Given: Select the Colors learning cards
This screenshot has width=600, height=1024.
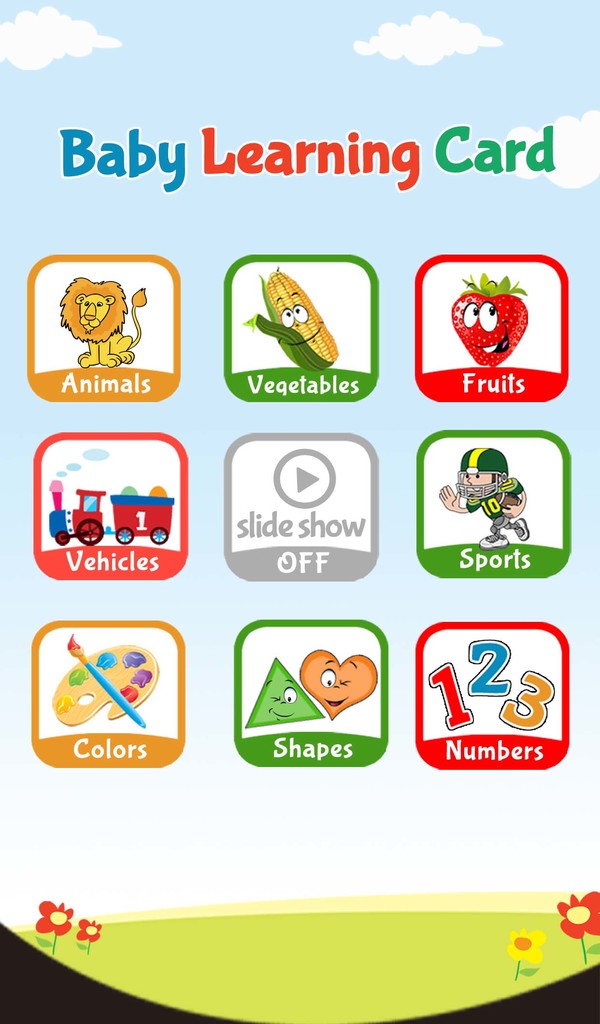Looking at the screenshot, I should point(108,694).
